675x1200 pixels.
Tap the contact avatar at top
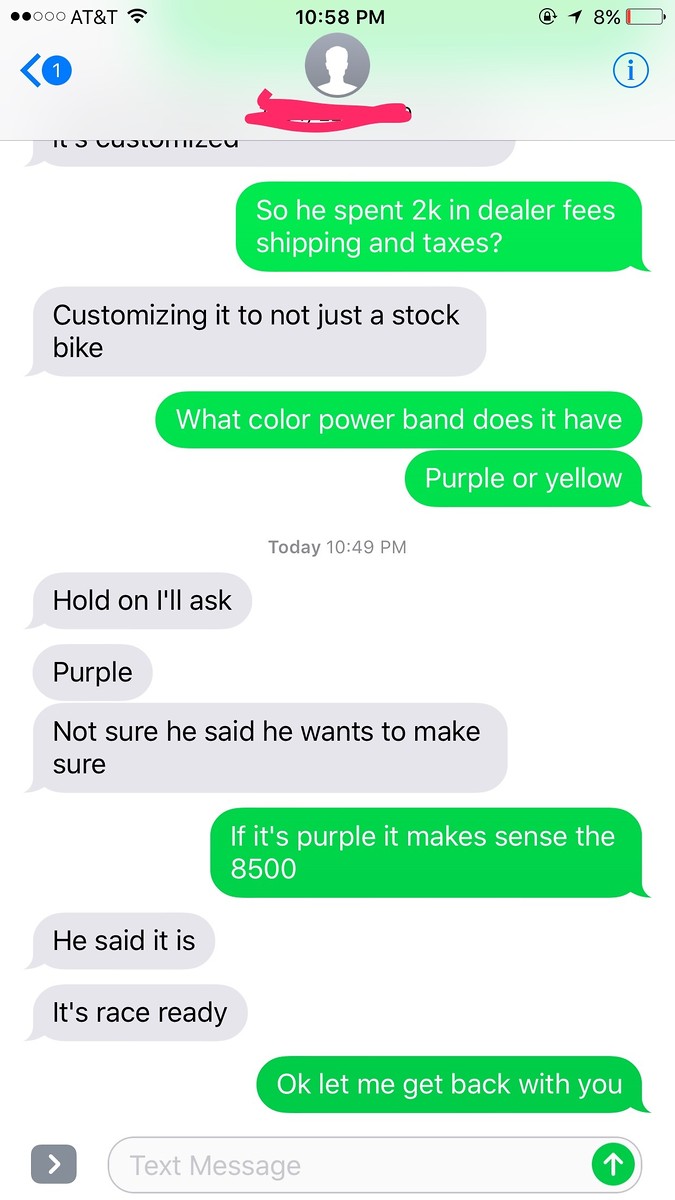[337, 67]
